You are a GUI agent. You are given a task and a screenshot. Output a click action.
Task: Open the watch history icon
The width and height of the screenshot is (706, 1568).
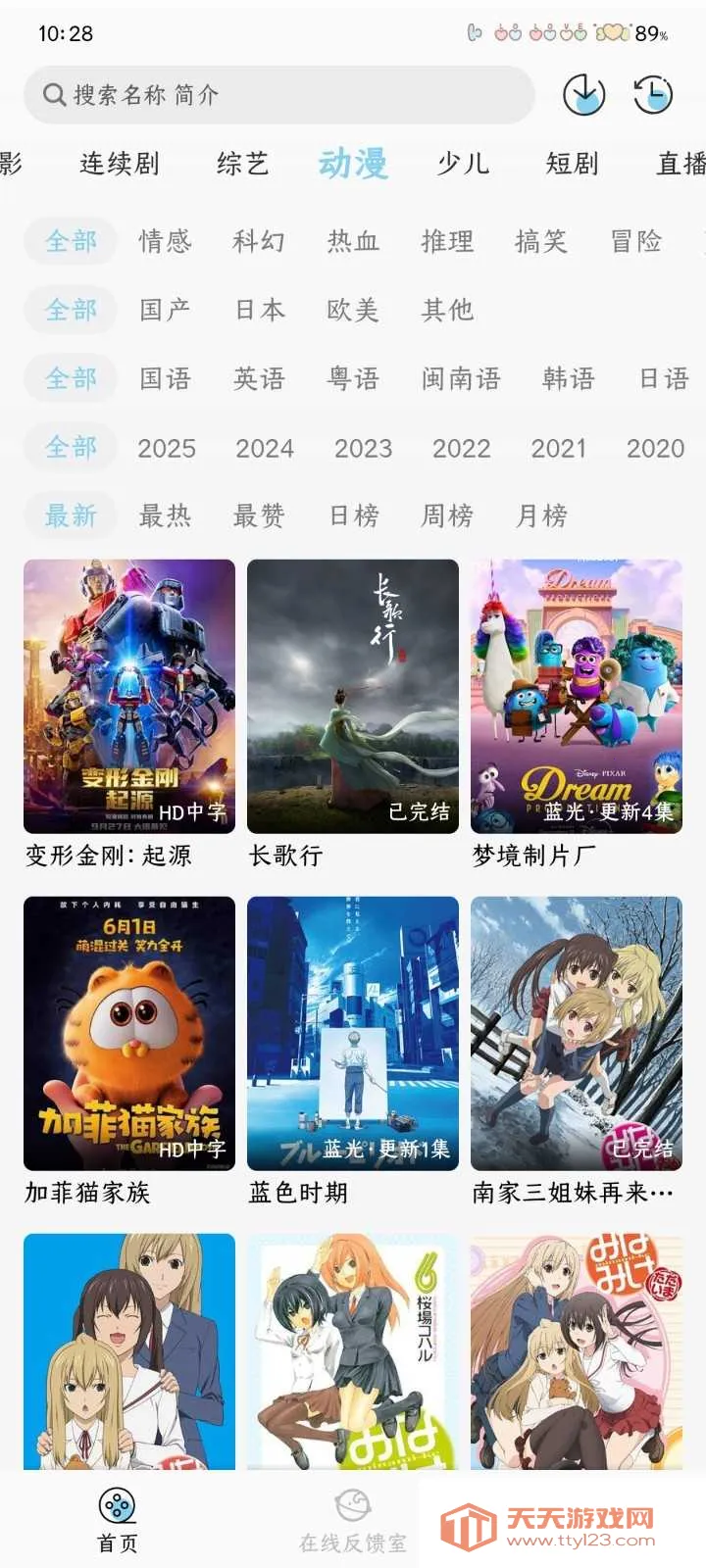(653, 95)
